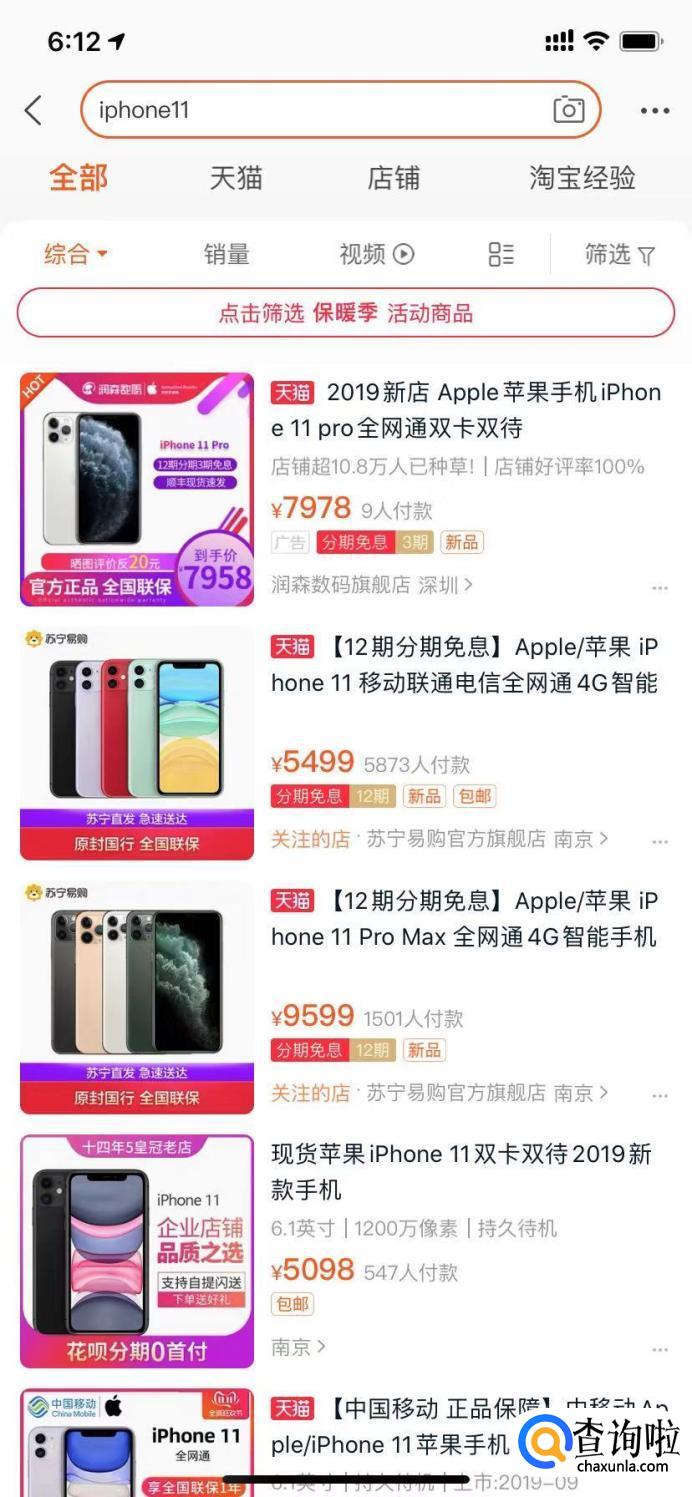The width and height of the screenshot is (692, 1497).
Task: Expand the 综合 sort dropdown
Action: pos(75,254)
